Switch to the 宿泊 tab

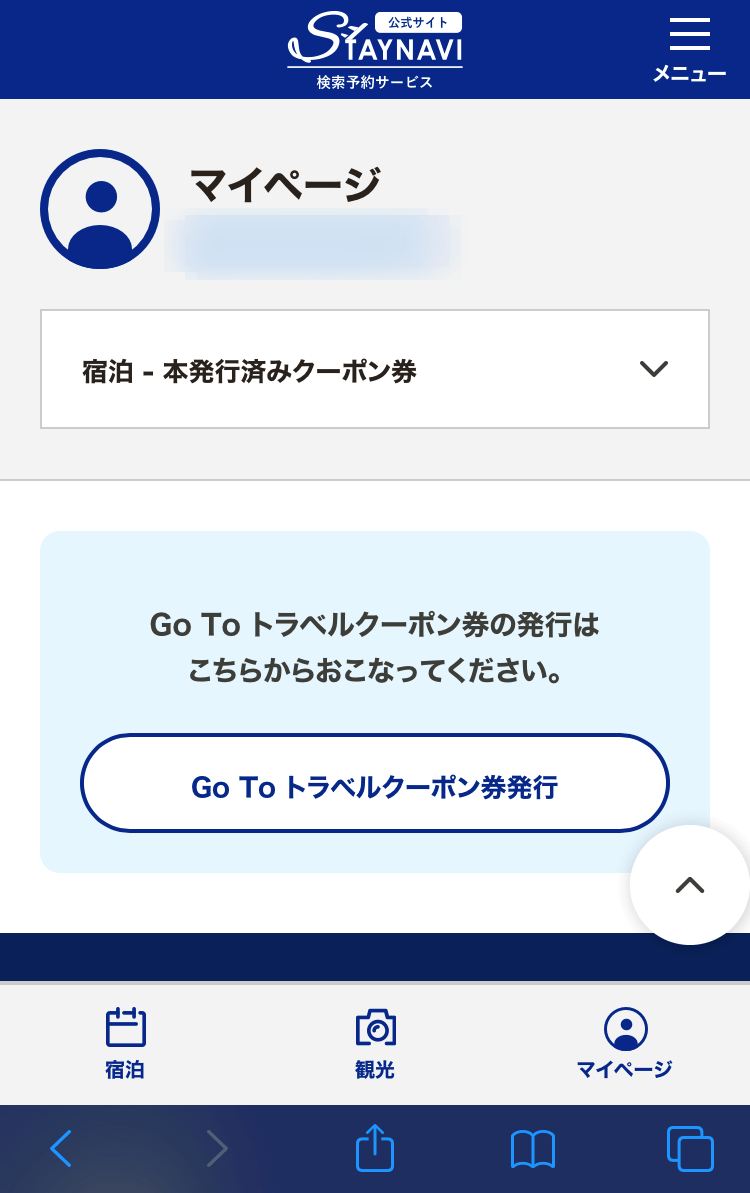(x=125, y=1043)
